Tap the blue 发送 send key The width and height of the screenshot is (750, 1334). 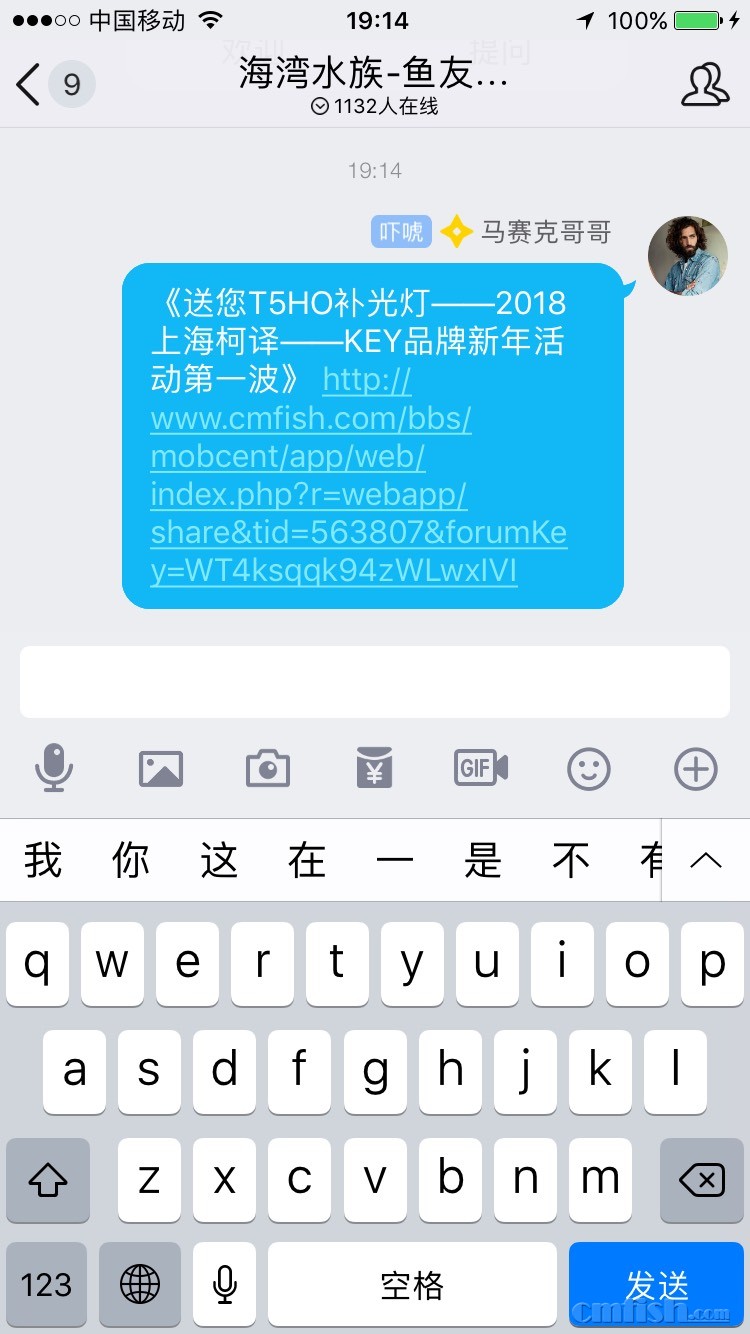tap(657, 1285)
